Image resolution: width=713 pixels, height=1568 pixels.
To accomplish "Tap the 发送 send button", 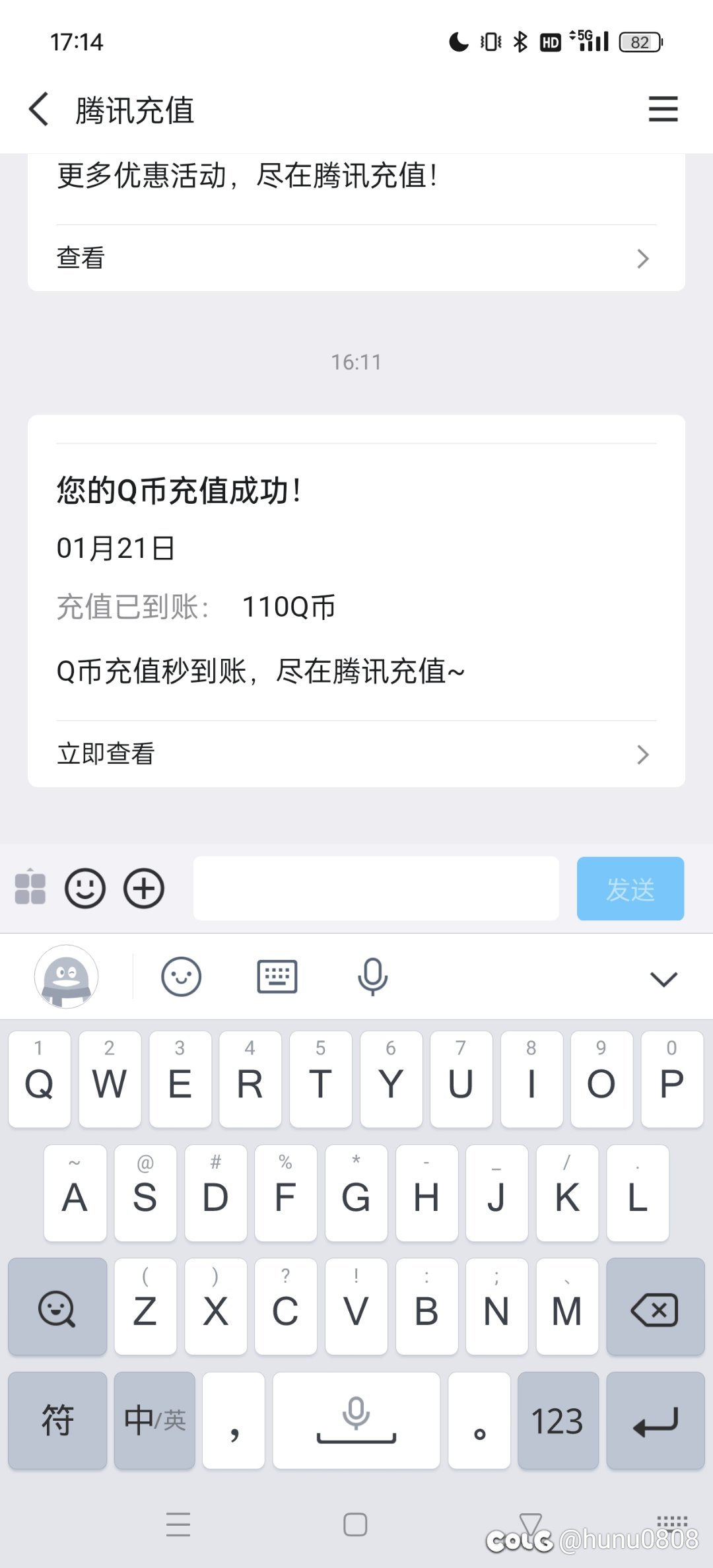I will (x=630, y=889).
